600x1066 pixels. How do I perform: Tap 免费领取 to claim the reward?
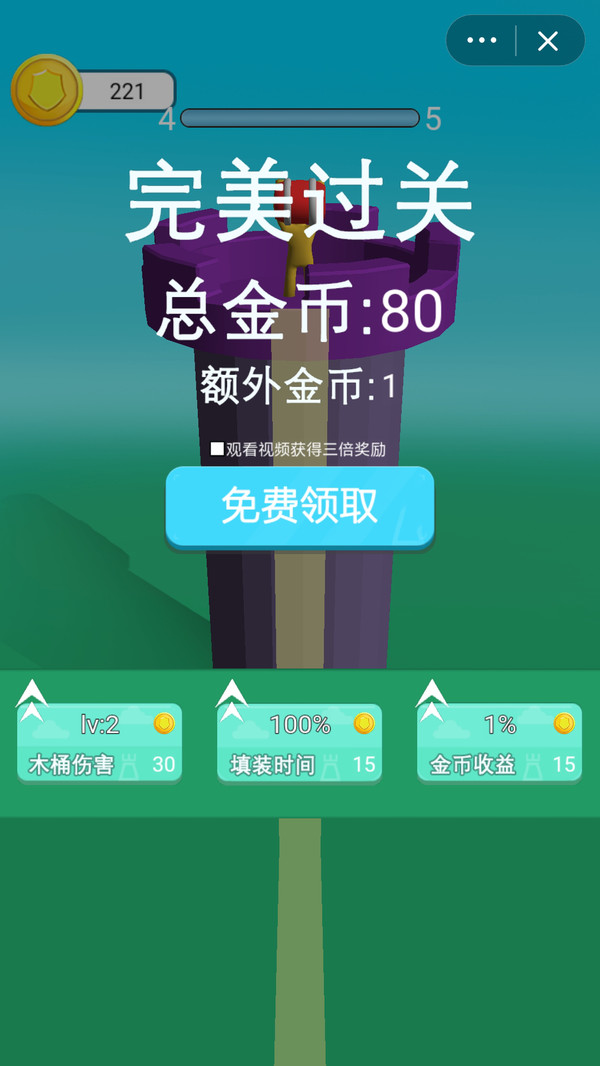point(300,506)
